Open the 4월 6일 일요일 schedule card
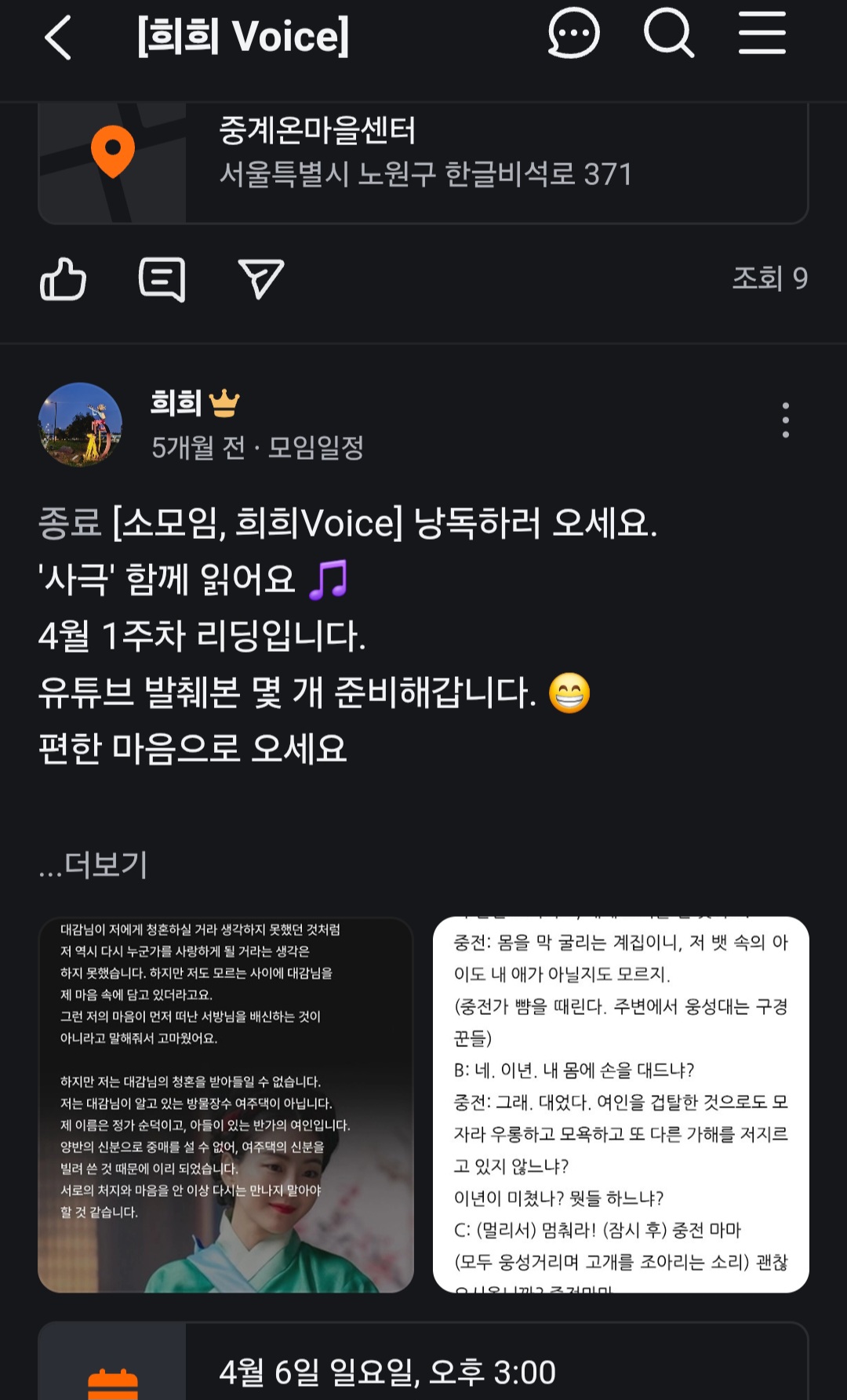The image size is (847, 1400). (x=423, y=1362)
